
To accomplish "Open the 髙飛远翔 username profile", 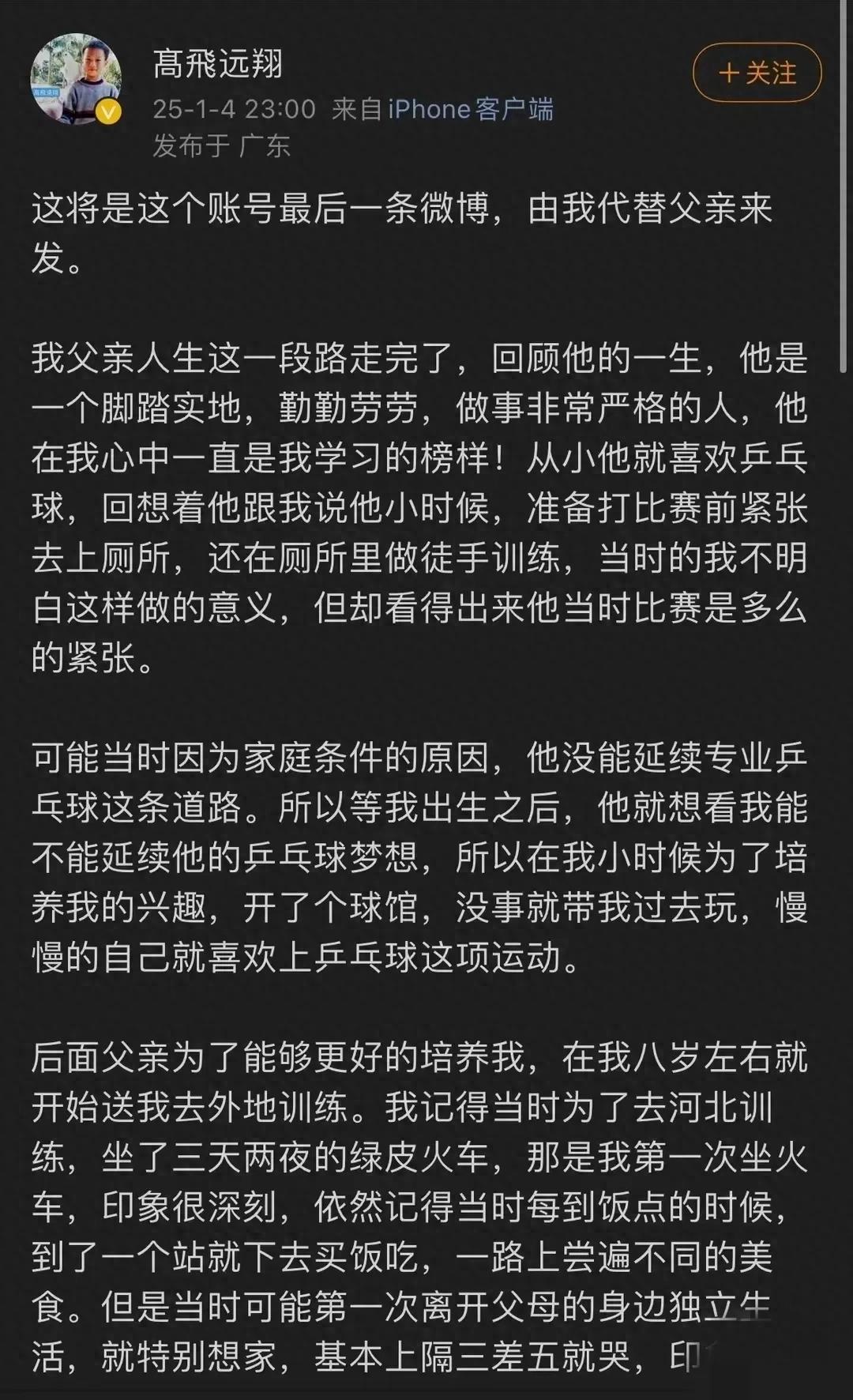I will tap(218, 65).
